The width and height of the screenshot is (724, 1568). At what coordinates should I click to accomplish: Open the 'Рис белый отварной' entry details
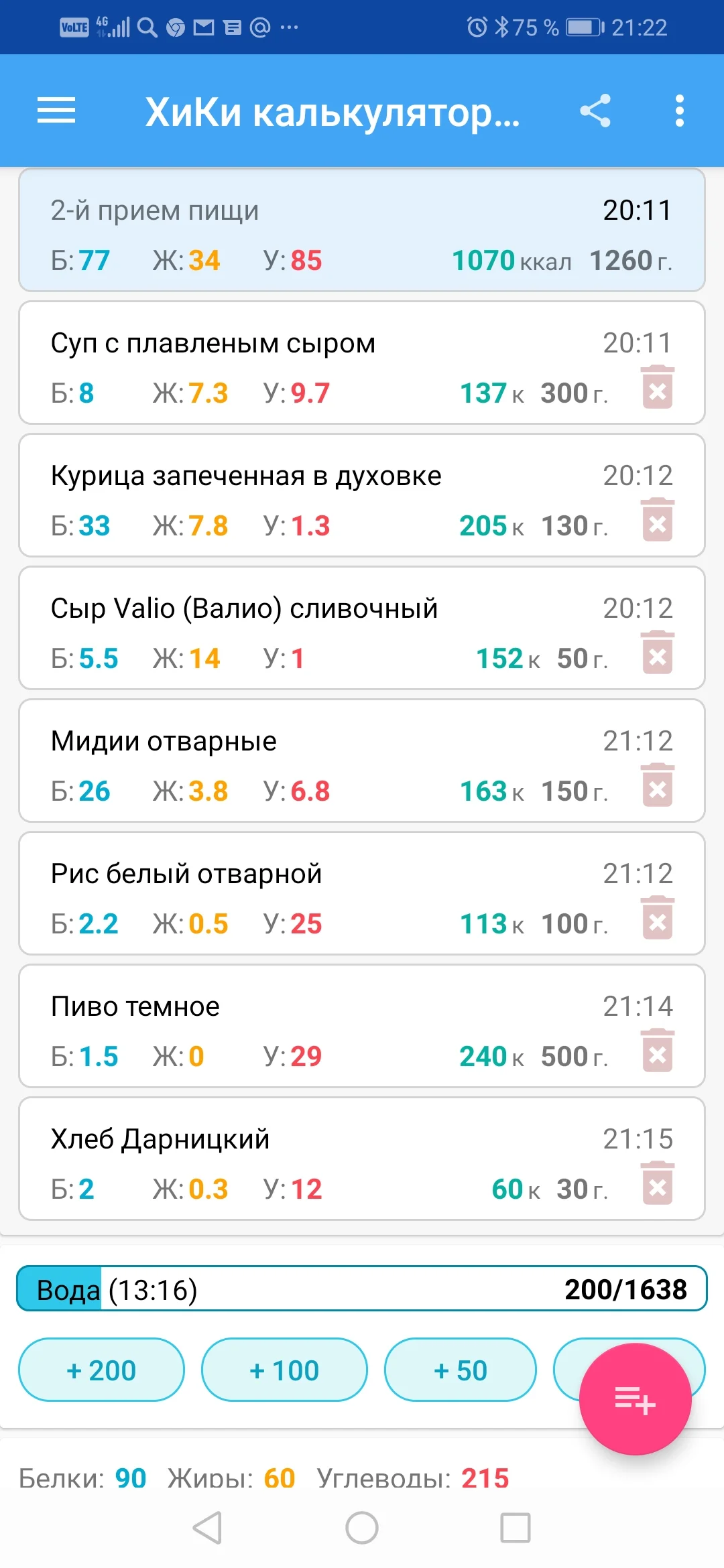(268, 895)
